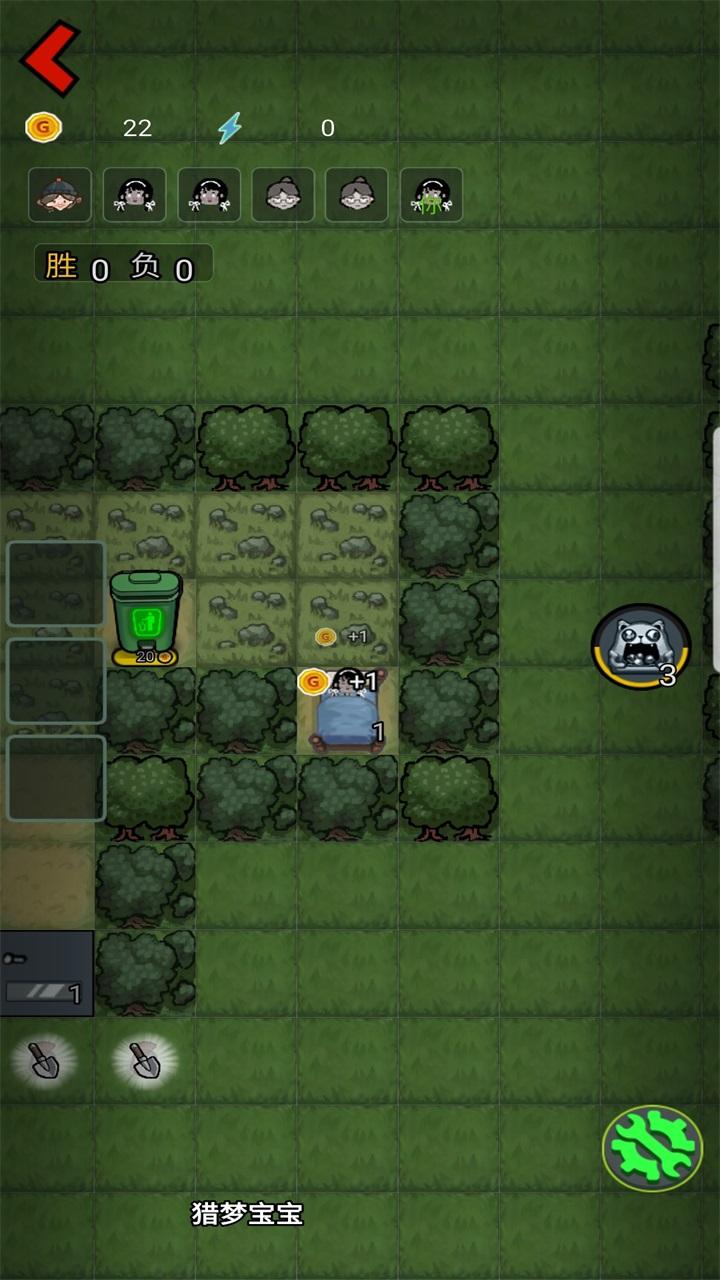This screenshot has width=720, height=1280.
Task: Select the blue bed with the sleeping character
Action: tap(347, 712)
